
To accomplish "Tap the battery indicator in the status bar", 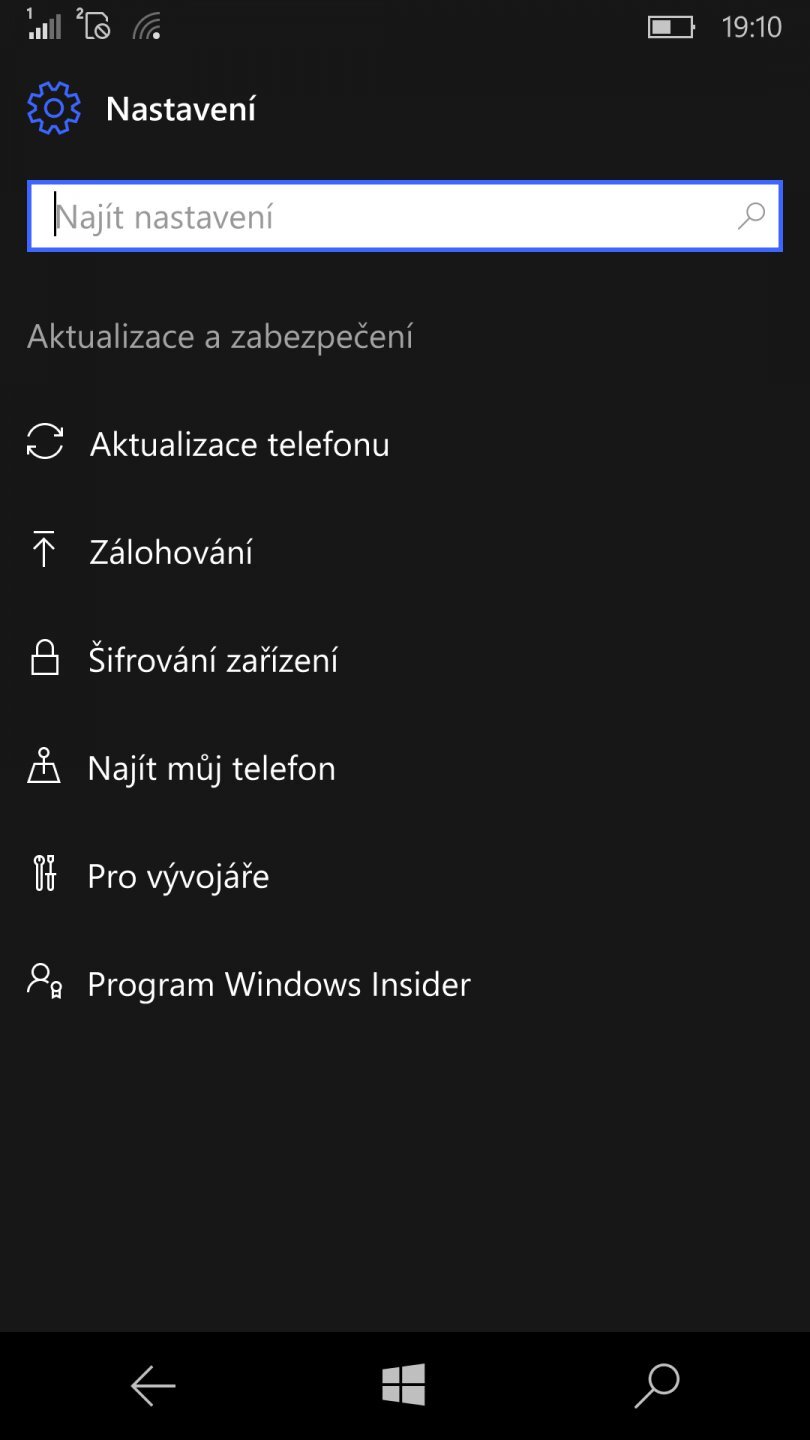I will 670,25.
